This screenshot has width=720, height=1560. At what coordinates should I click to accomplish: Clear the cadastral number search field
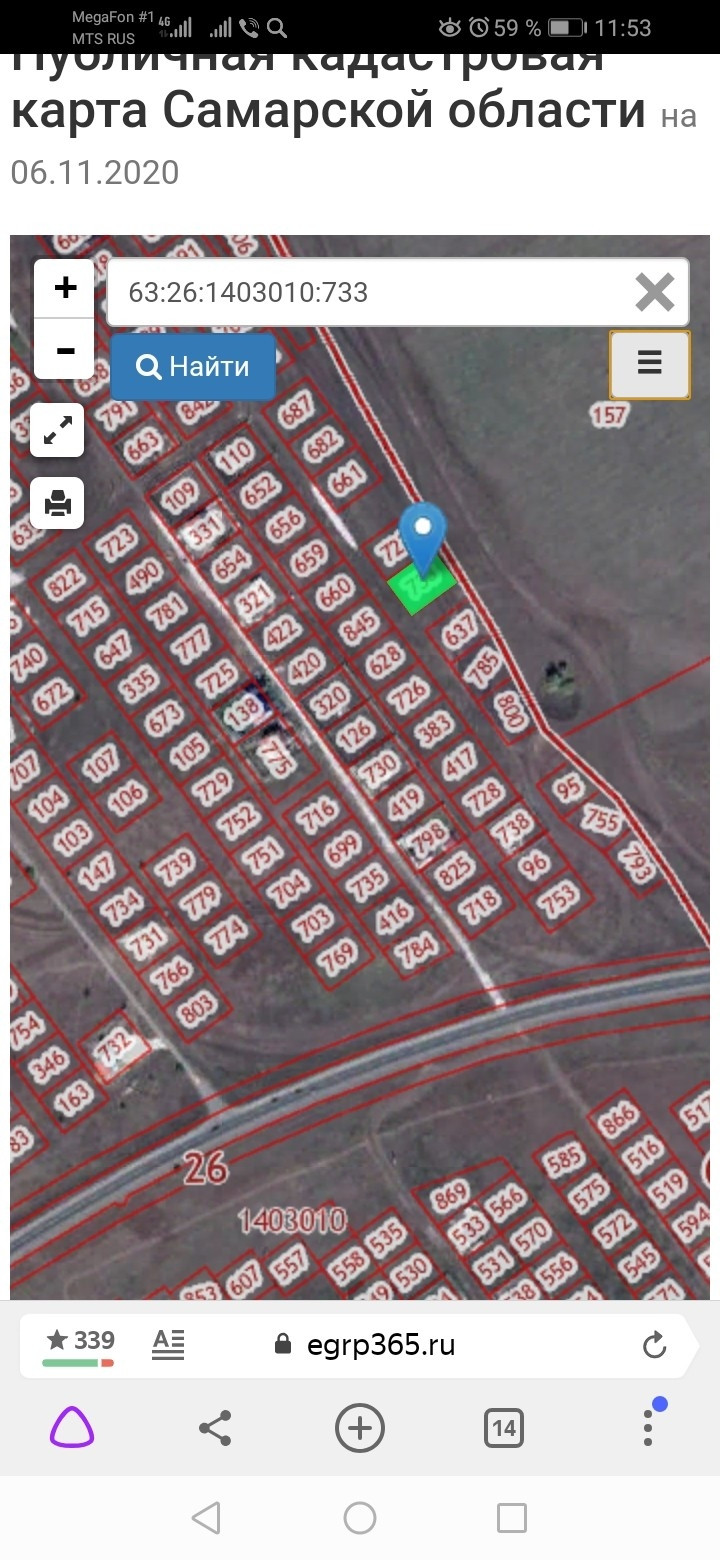point(655,292)
